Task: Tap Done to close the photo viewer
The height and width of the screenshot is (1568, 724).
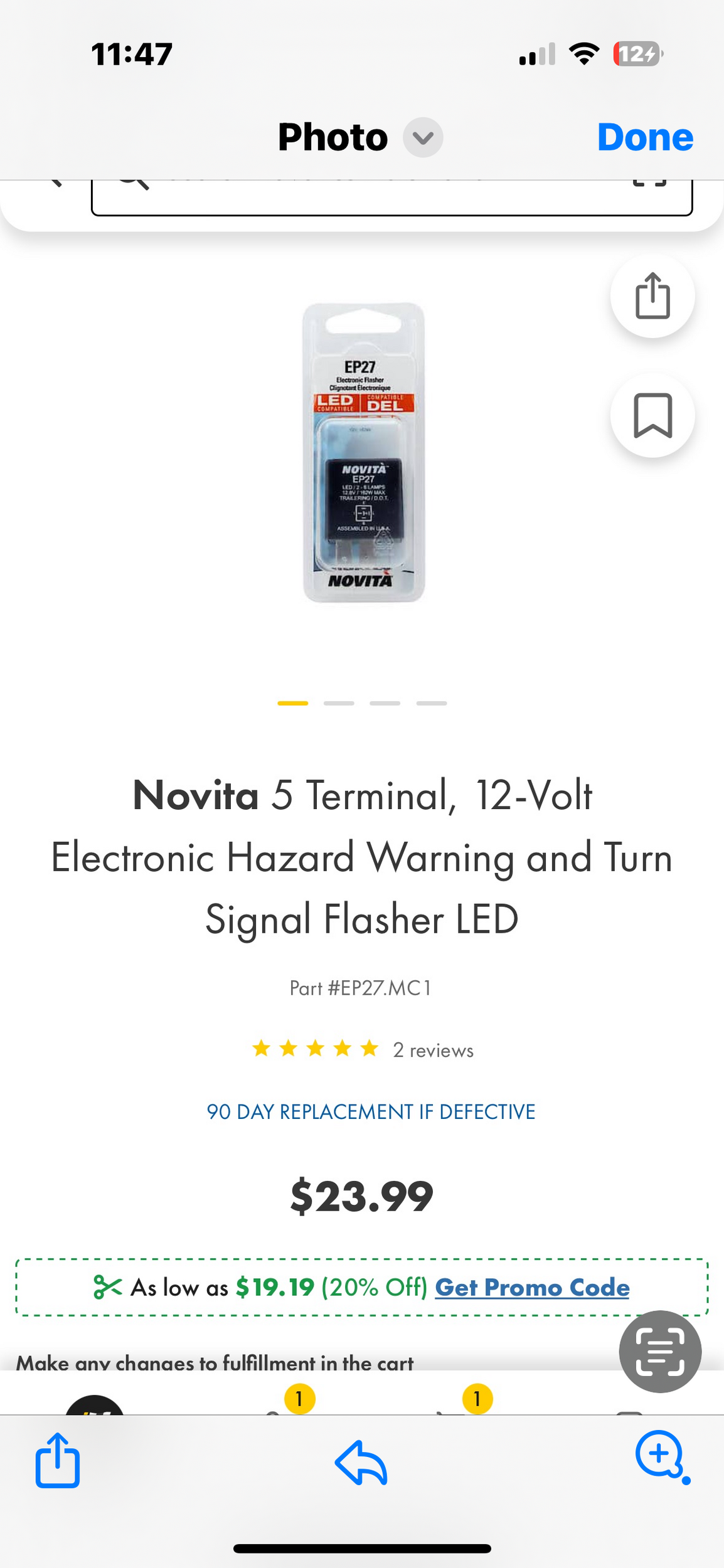Action: pyautogui.click(x=644, y=137)
